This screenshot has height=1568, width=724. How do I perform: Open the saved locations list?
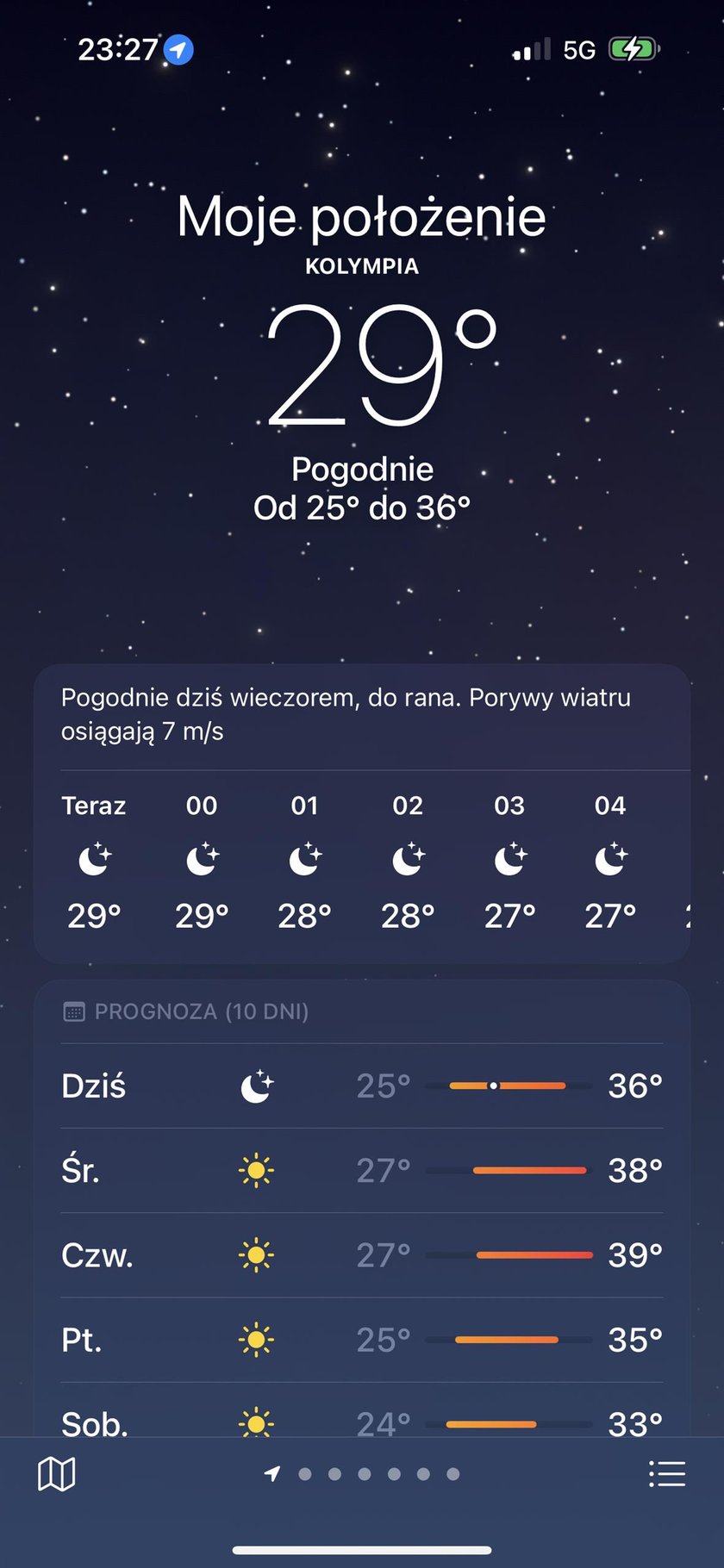[x=666, y=1474]
